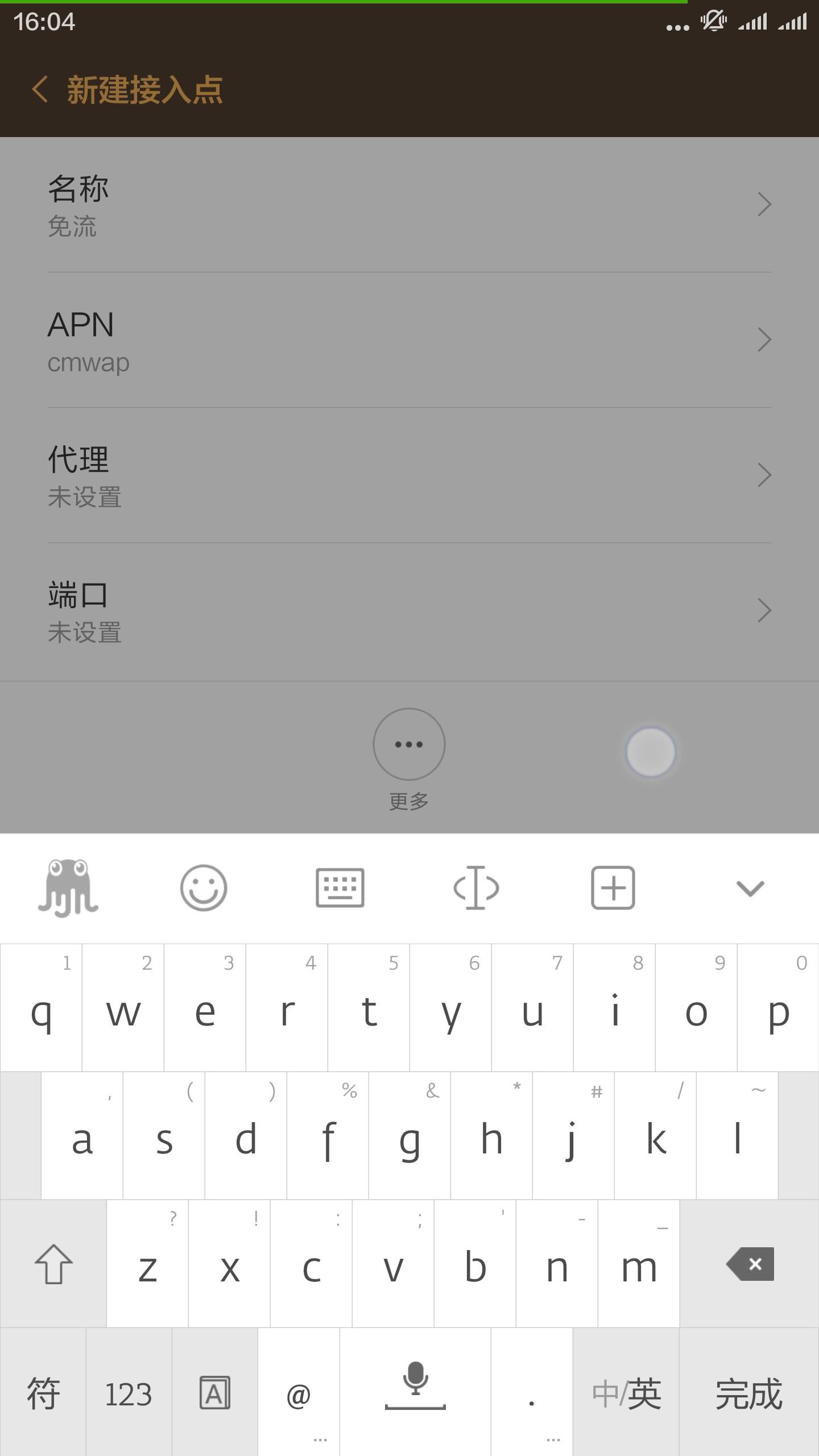
Task: Type the @ key
Action: point(299,1394)
